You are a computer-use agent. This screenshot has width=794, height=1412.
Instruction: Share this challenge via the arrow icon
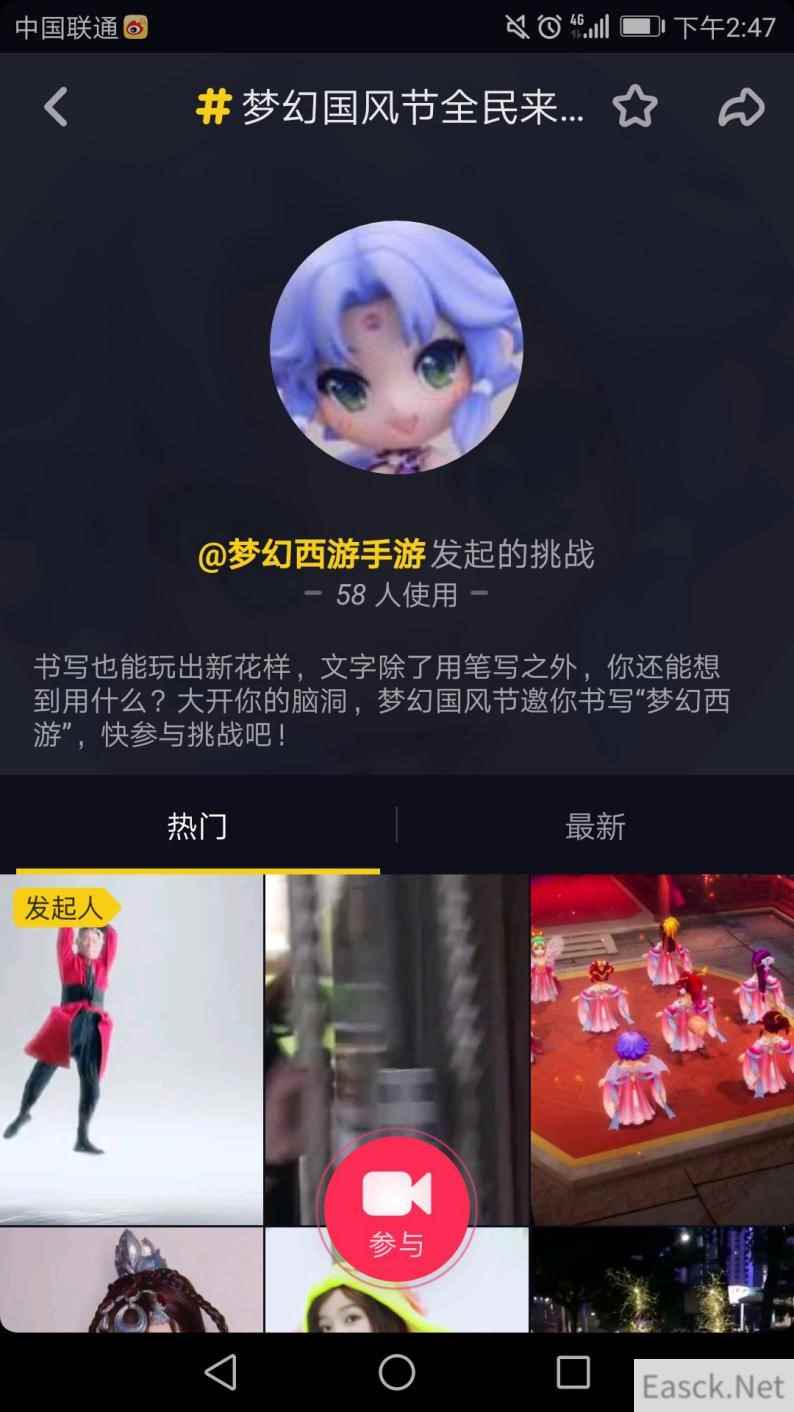pyautogui.click(x=741, y=108)
